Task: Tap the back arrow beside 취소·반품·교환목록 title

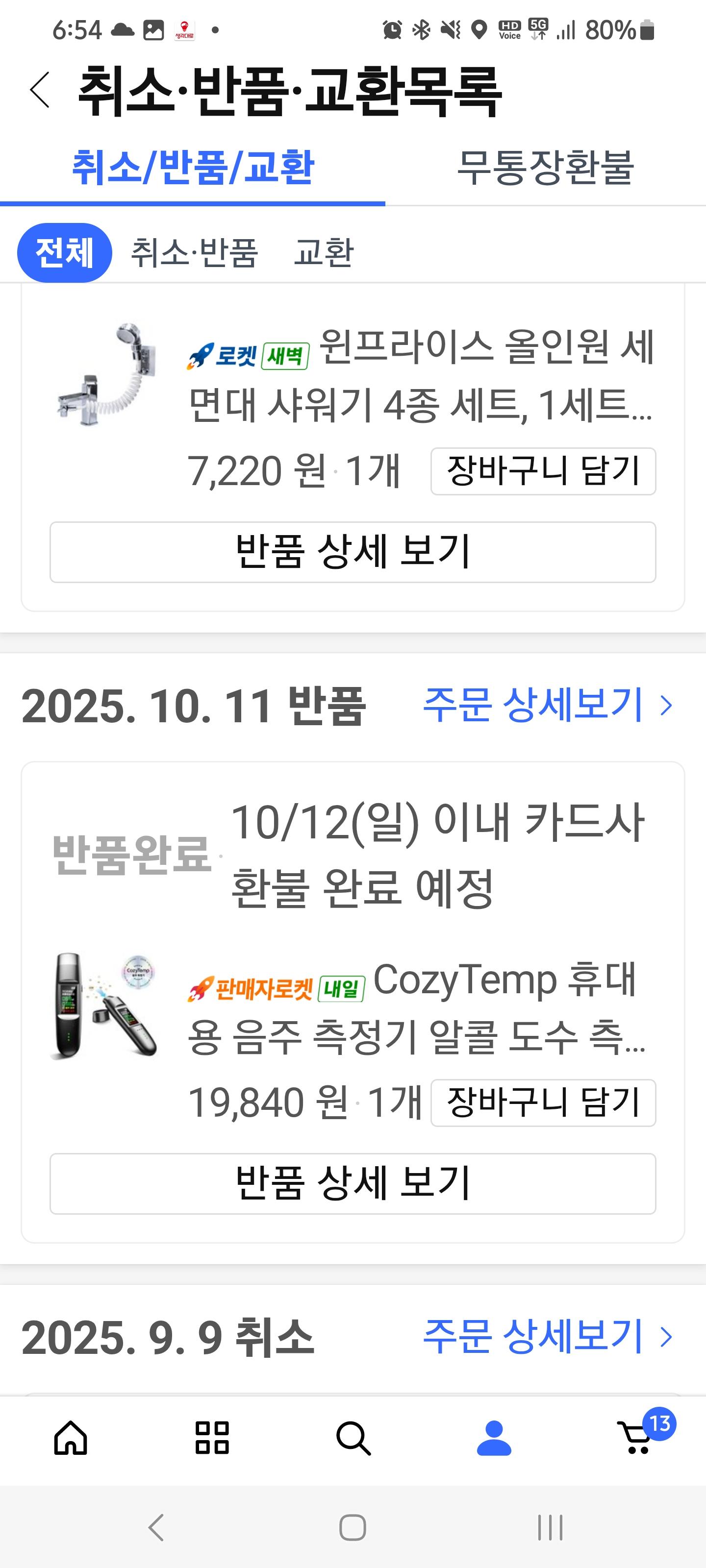Action: (x=39, y=89)
